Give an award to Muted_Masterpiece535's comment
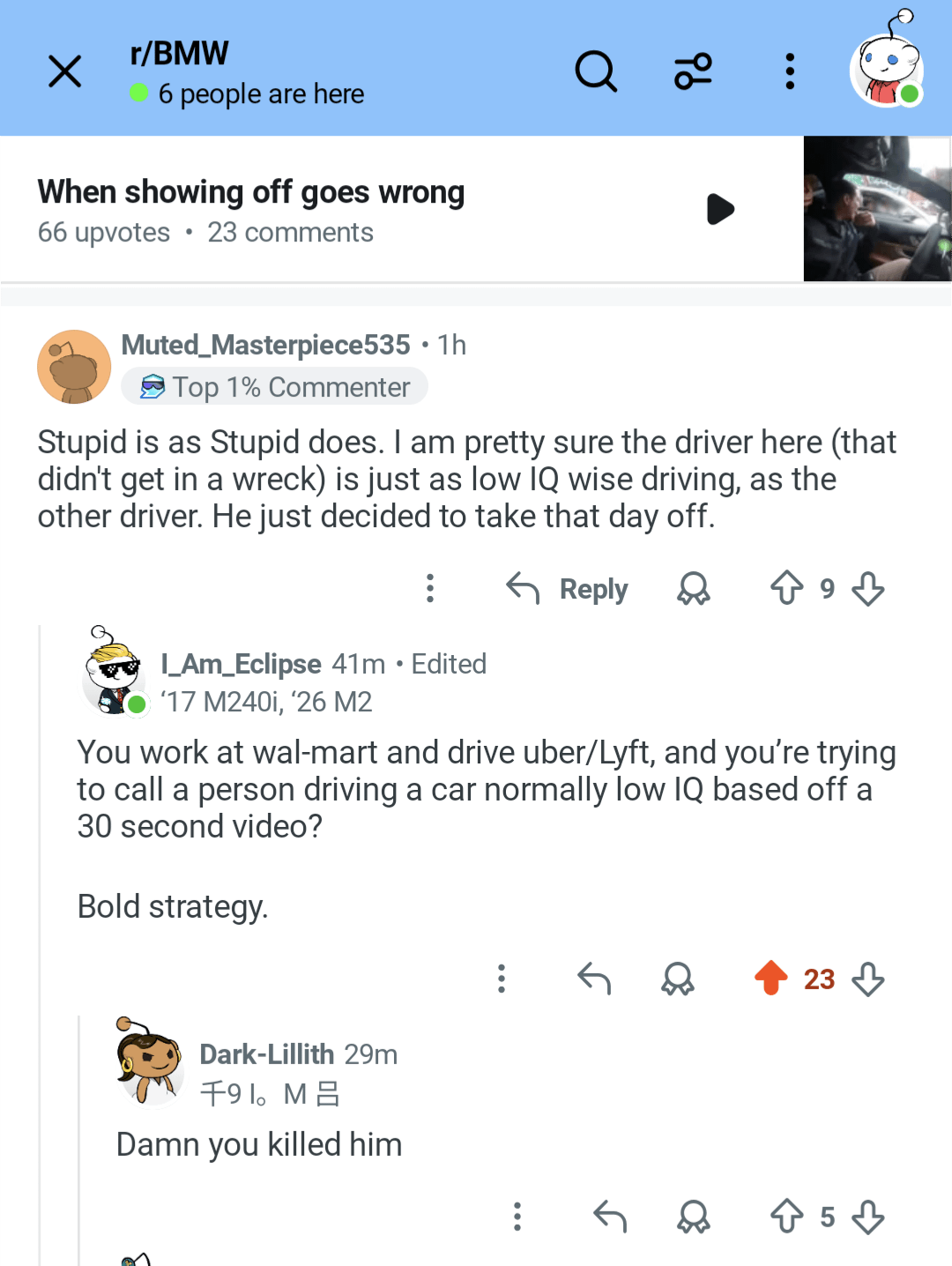Image resolution: width=952 pixels, height=1266 pixels. point(694,588)
